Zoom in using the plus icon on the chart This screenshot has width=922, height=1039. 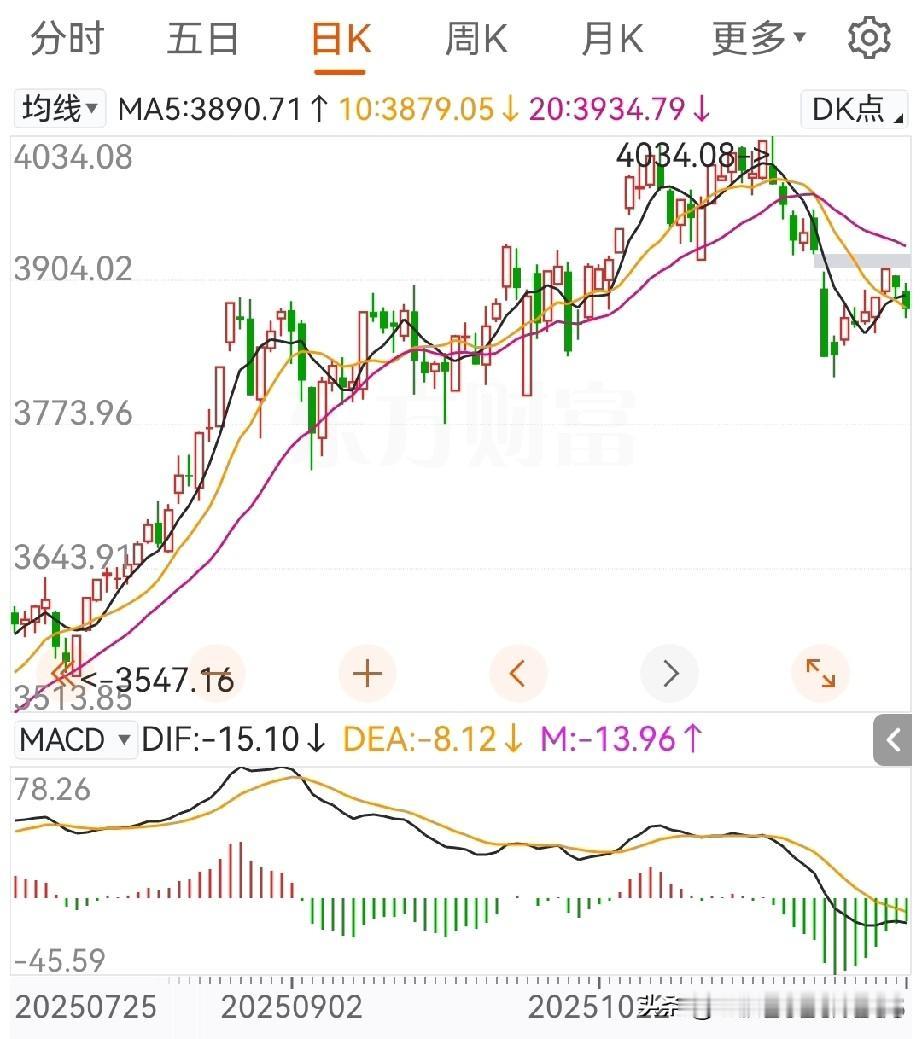point(367,673)
